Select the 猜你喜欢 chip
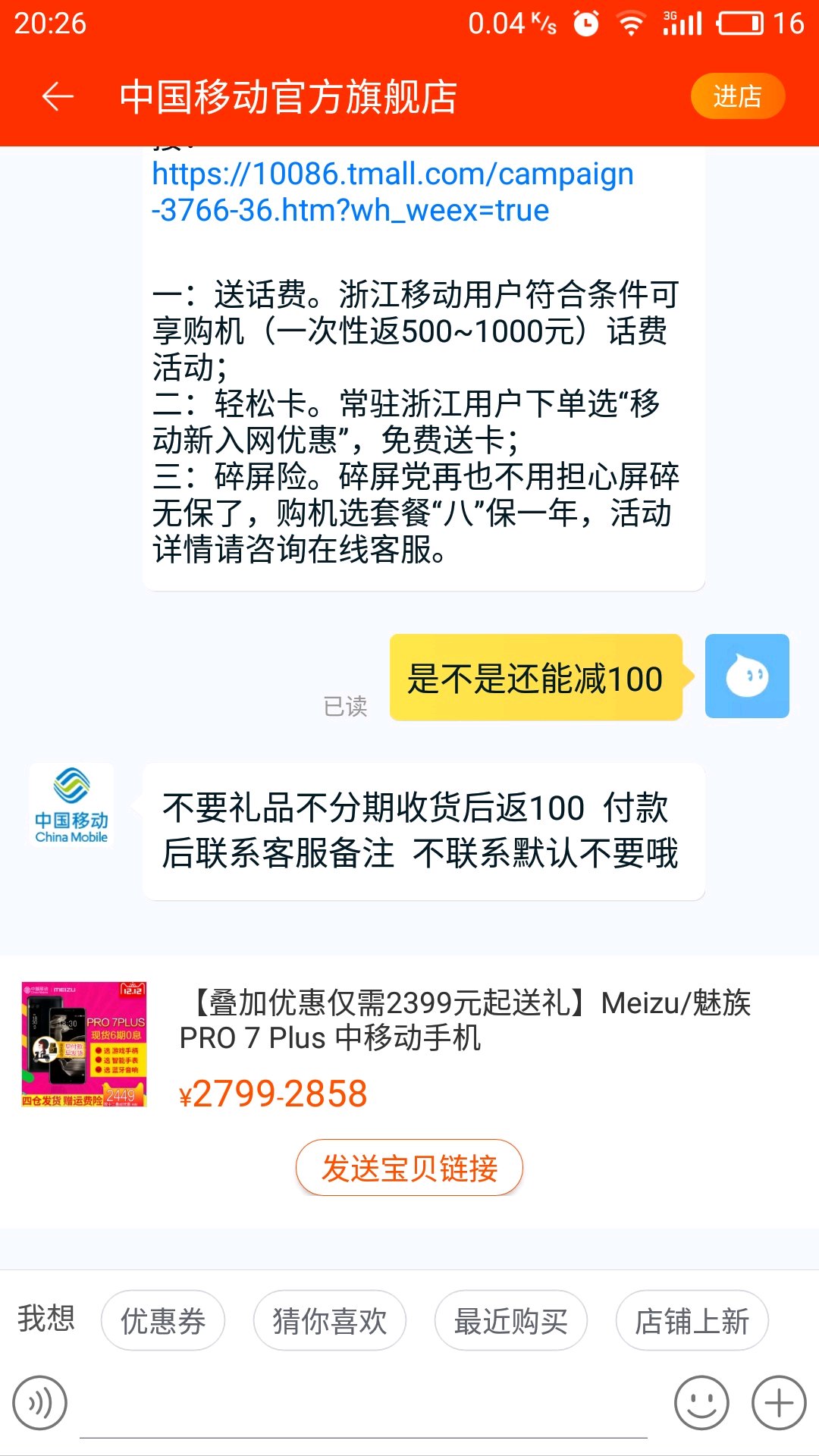 pos(330,1320)
